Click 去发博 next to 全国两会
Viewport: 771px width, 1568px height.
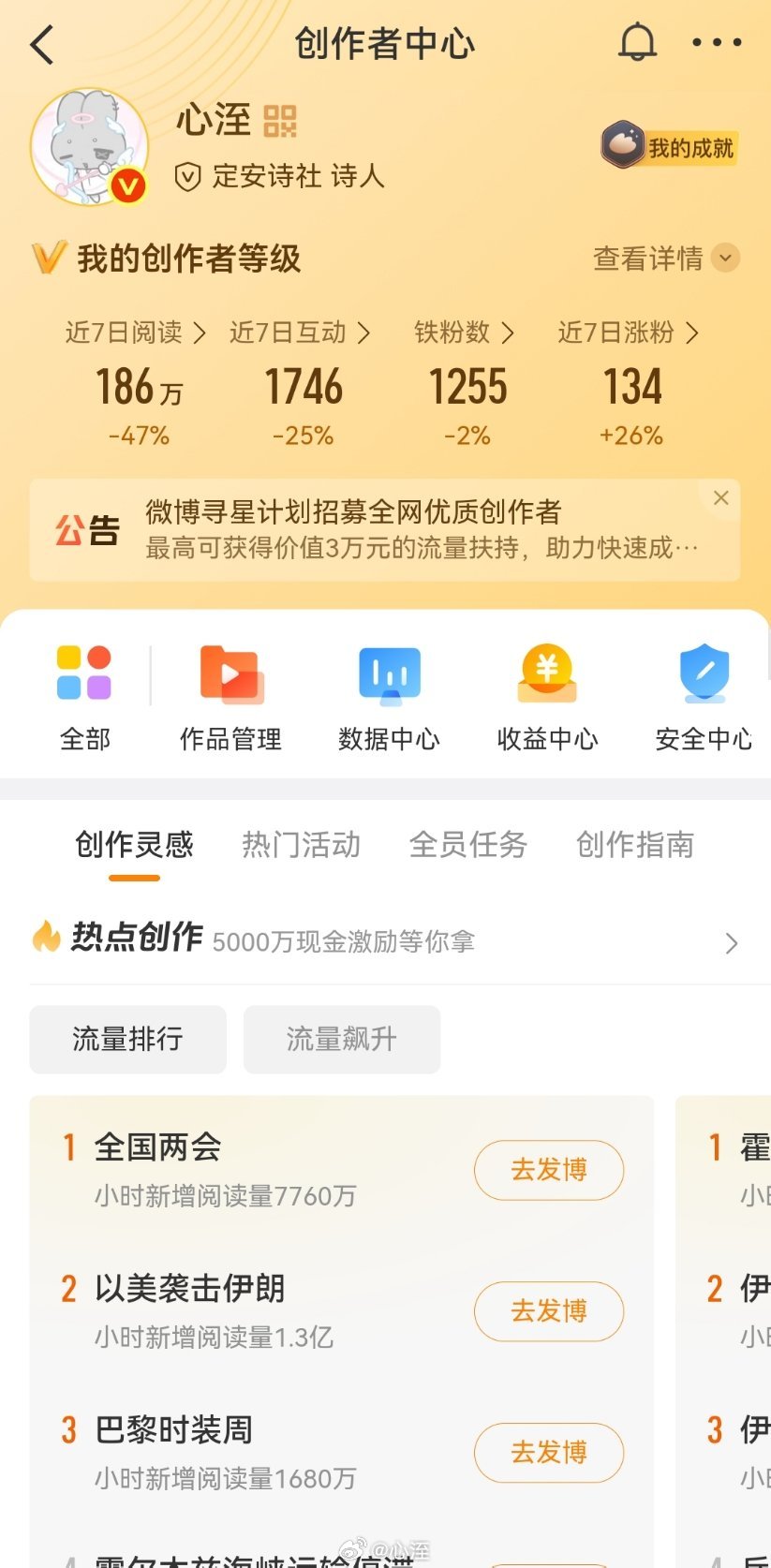click(548, 1170)
